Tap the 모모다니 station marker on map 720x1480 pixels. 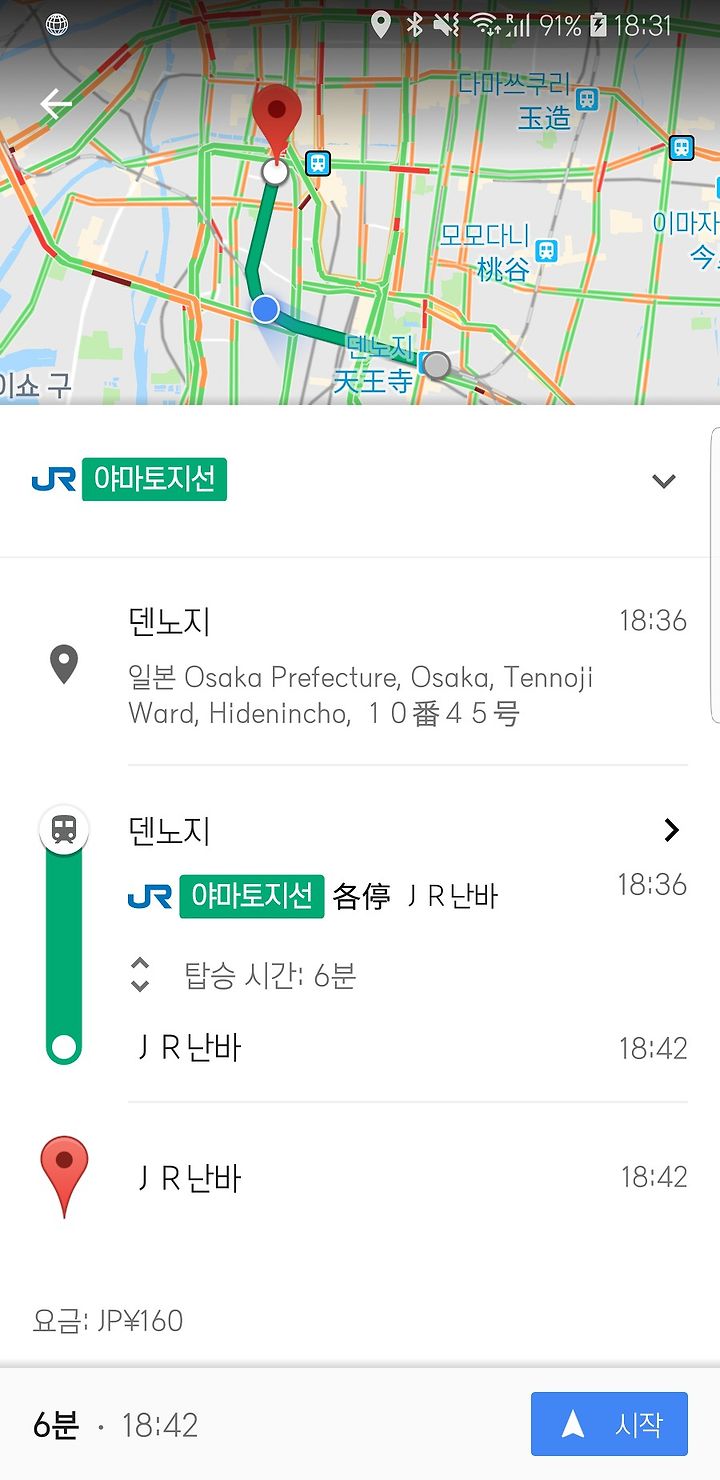(546, 250)
